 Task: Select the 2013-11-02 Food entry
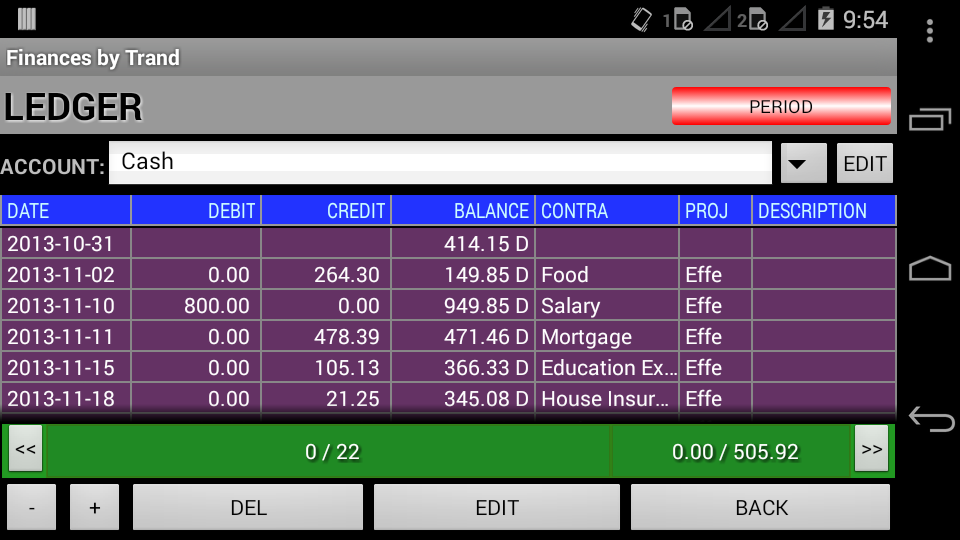point(448,275)
